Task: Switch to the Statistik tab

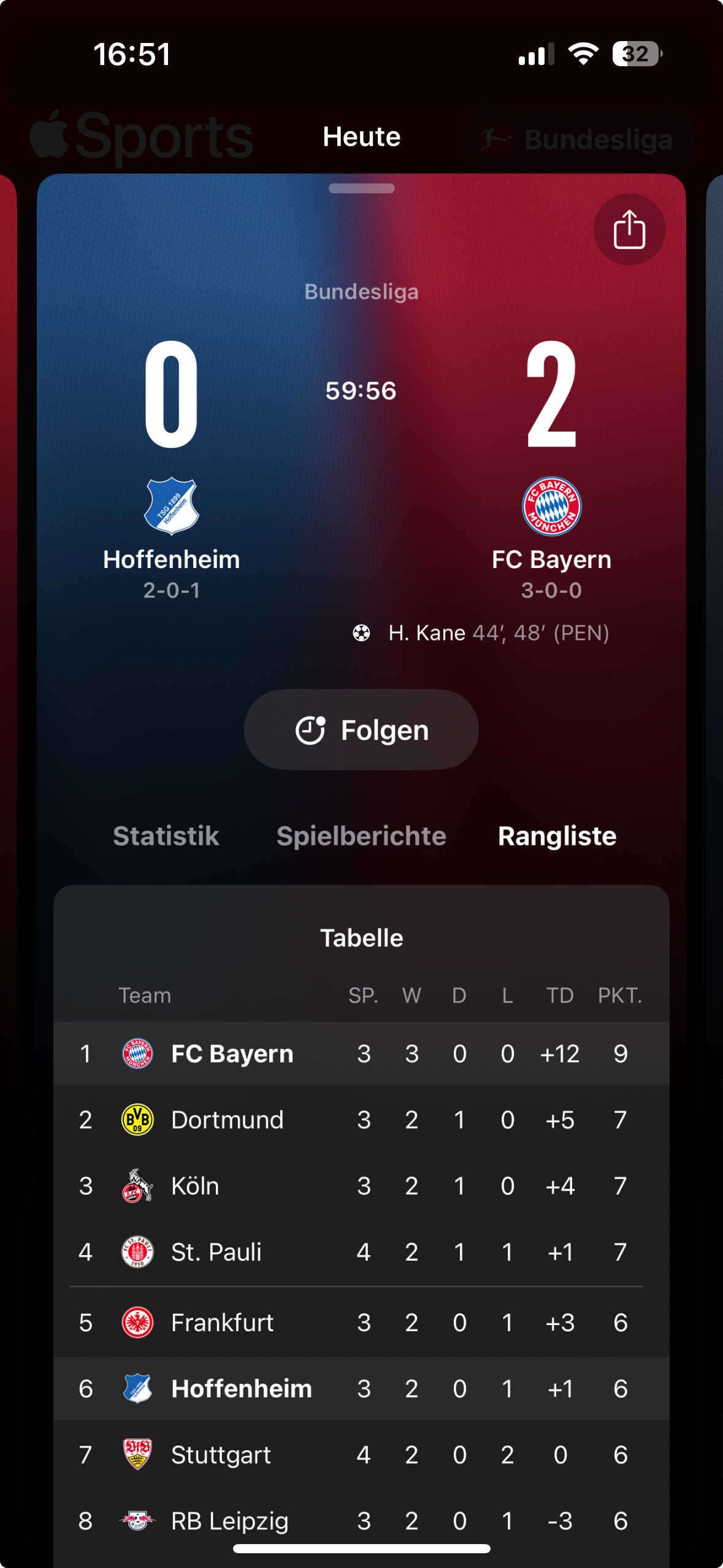Action: tap(166, 836)
